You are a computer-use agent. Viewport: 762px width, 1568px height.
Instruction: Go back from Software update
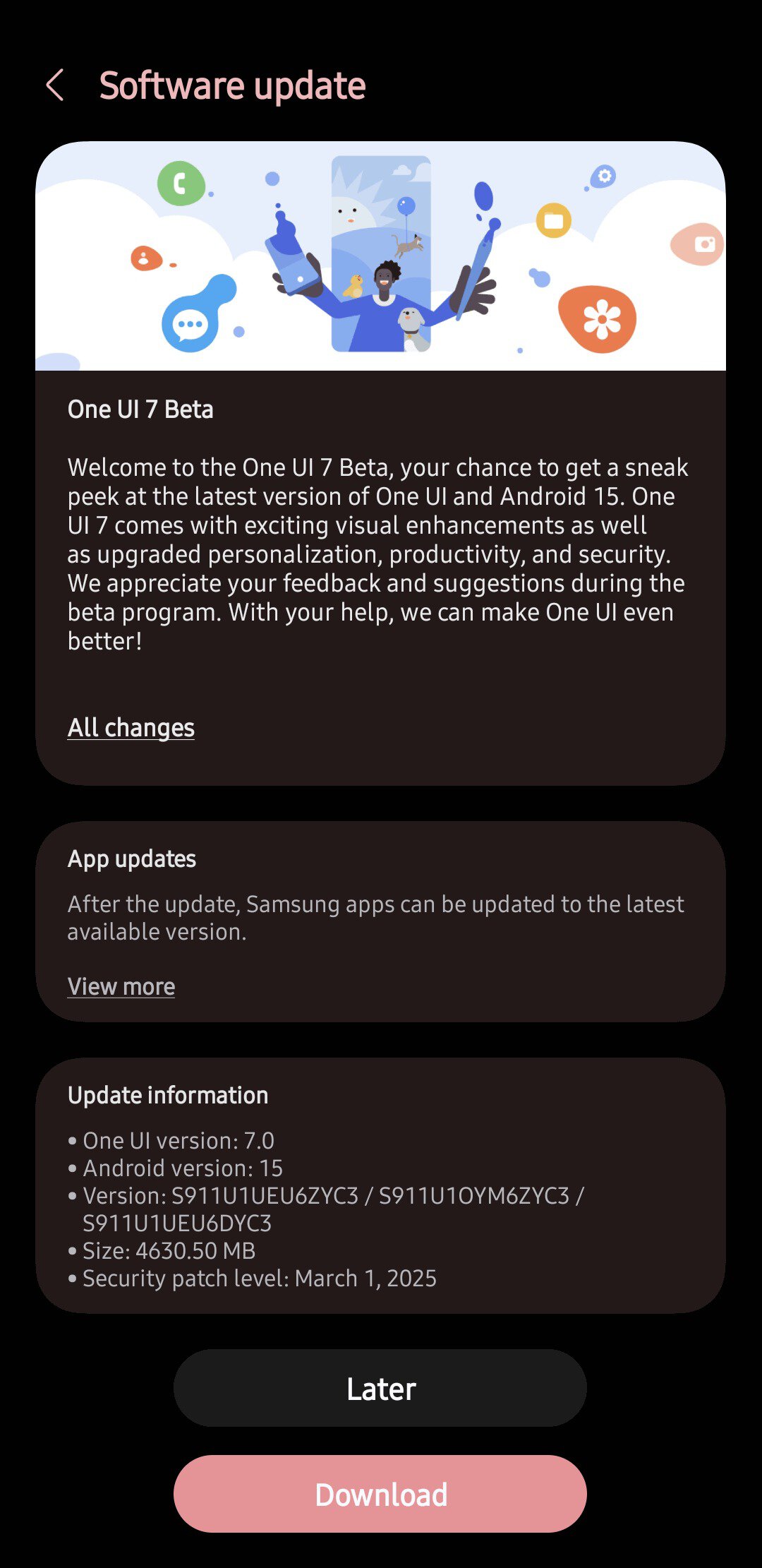point(55,85)
